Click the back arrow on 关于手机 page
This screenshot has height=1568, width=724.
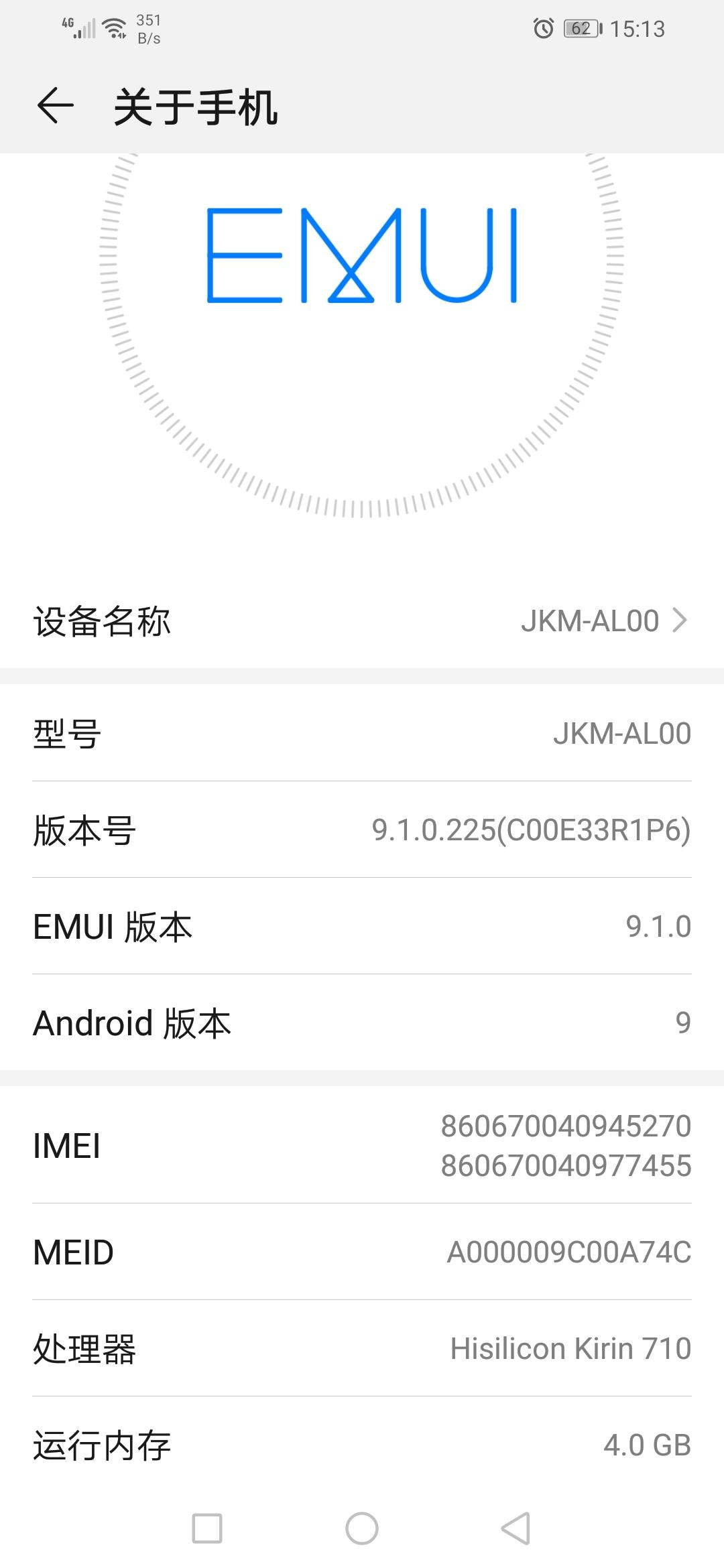54,106
